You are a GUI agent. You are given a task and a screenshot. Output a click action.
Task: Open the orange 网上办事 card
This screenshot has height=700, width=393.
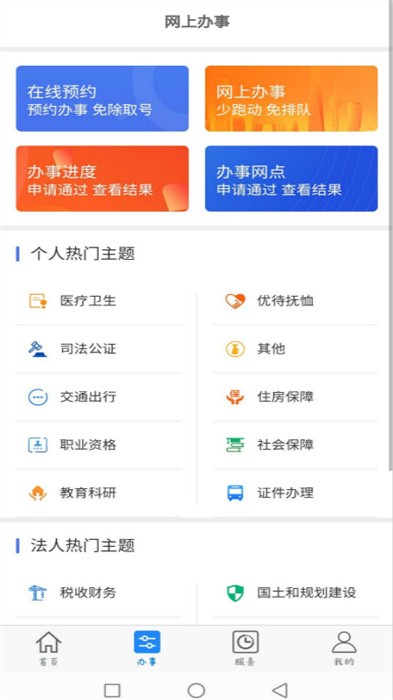pos(291,99)
